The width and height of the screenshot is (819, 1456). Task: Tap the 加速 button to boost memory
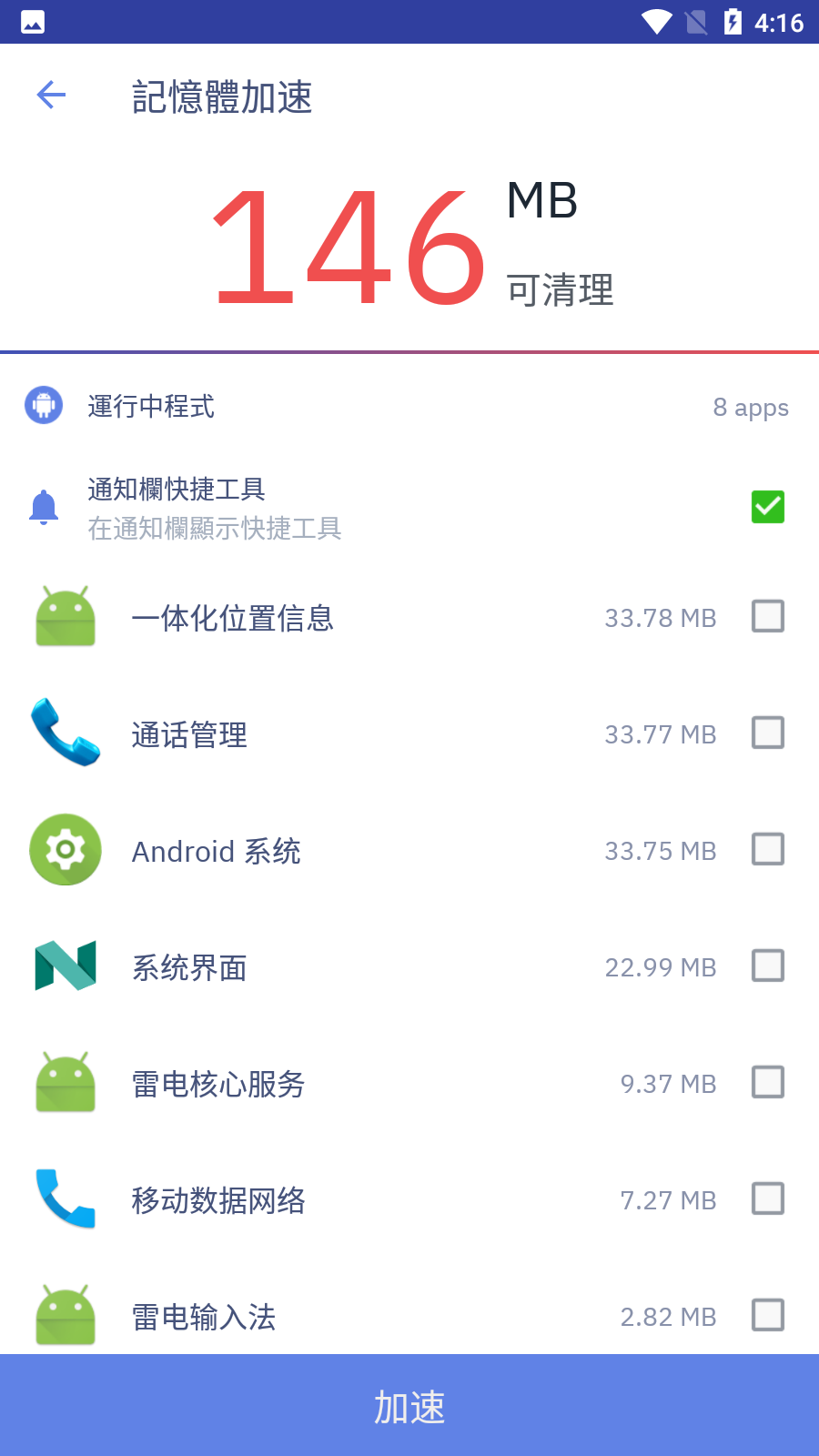409,1405
